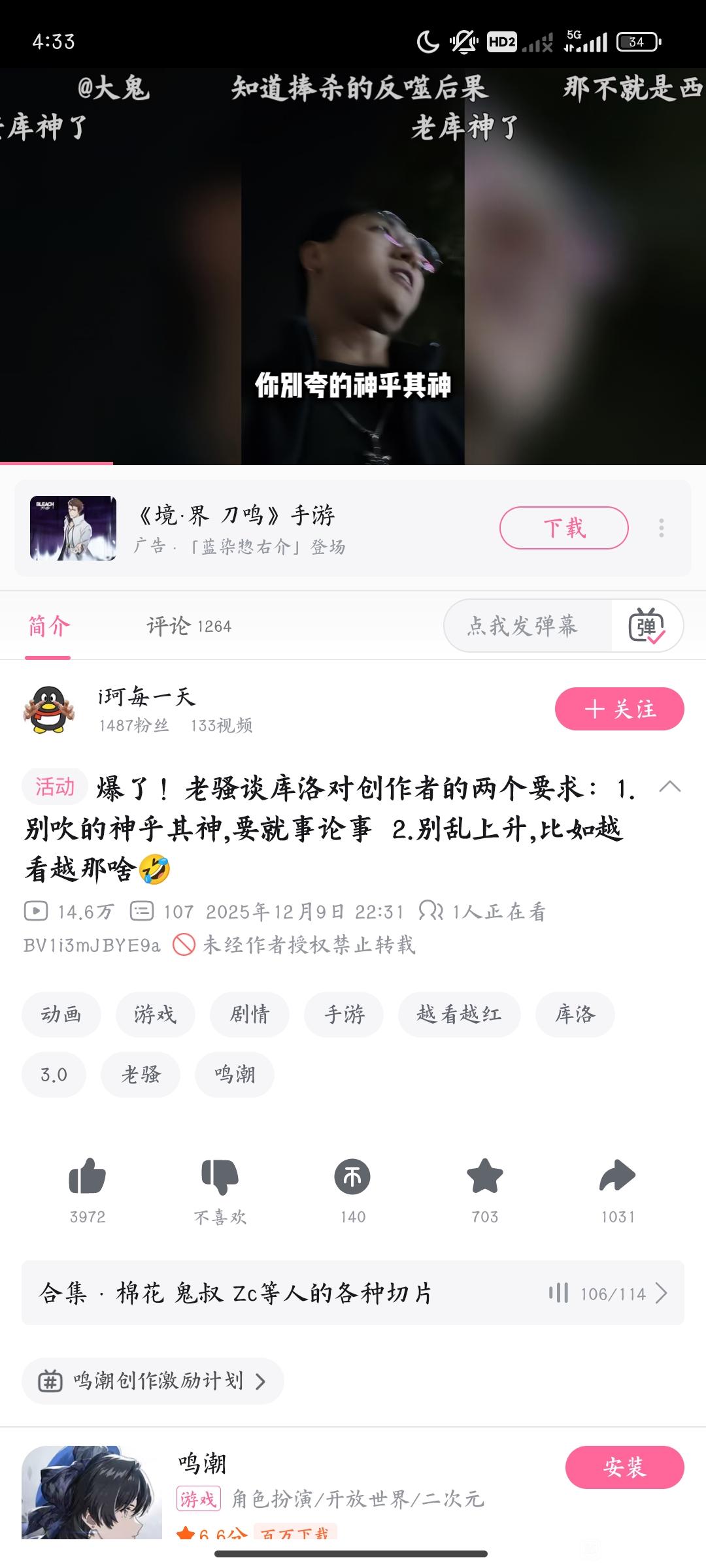Open the 库洛 tag
The width and height of the screenshot is (706, 1568).
click(x=575, y=1014)
